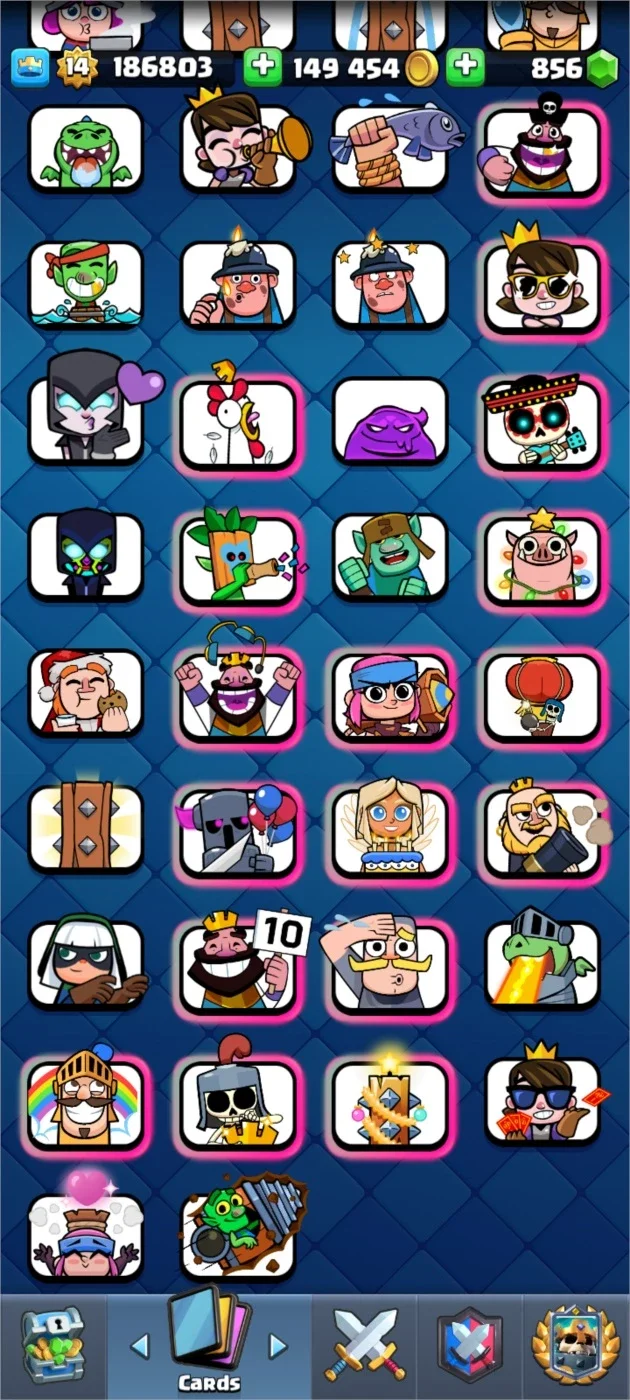The height and width of the screenshot is (1400, 630).
Task: Buy gems using the gems plus button
Action: click(x=465, y=67)
